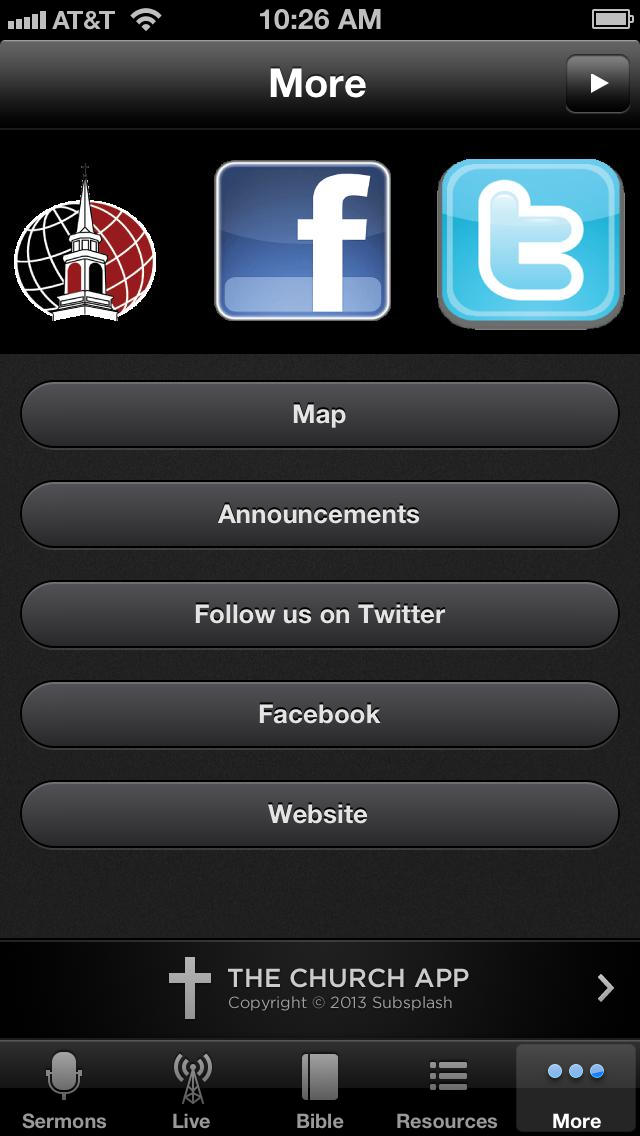This screenshot has width=640, height=1136.
Task: Select Follow us on Twitter
Action: coord(320,614)
